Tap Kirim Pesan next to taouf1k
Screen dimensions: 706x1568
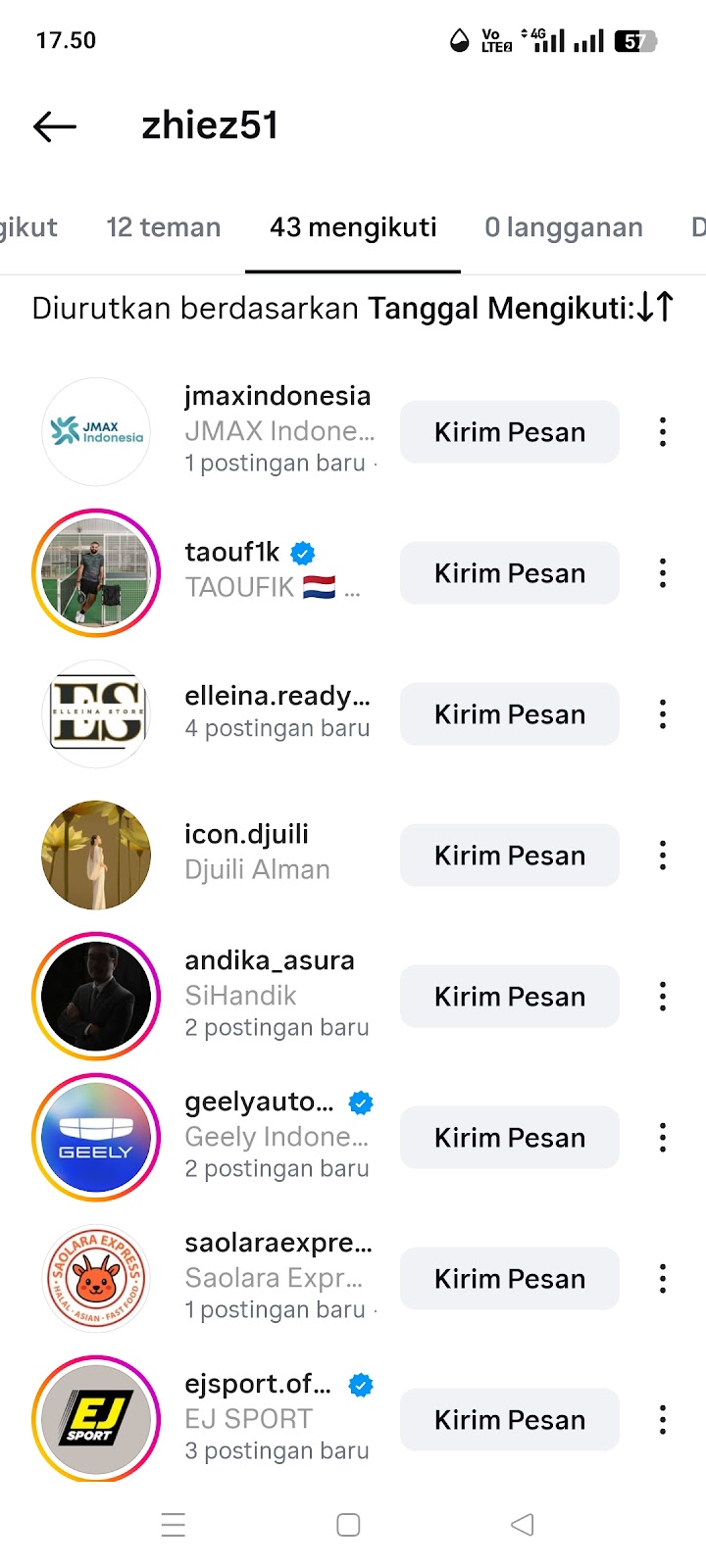510,573
